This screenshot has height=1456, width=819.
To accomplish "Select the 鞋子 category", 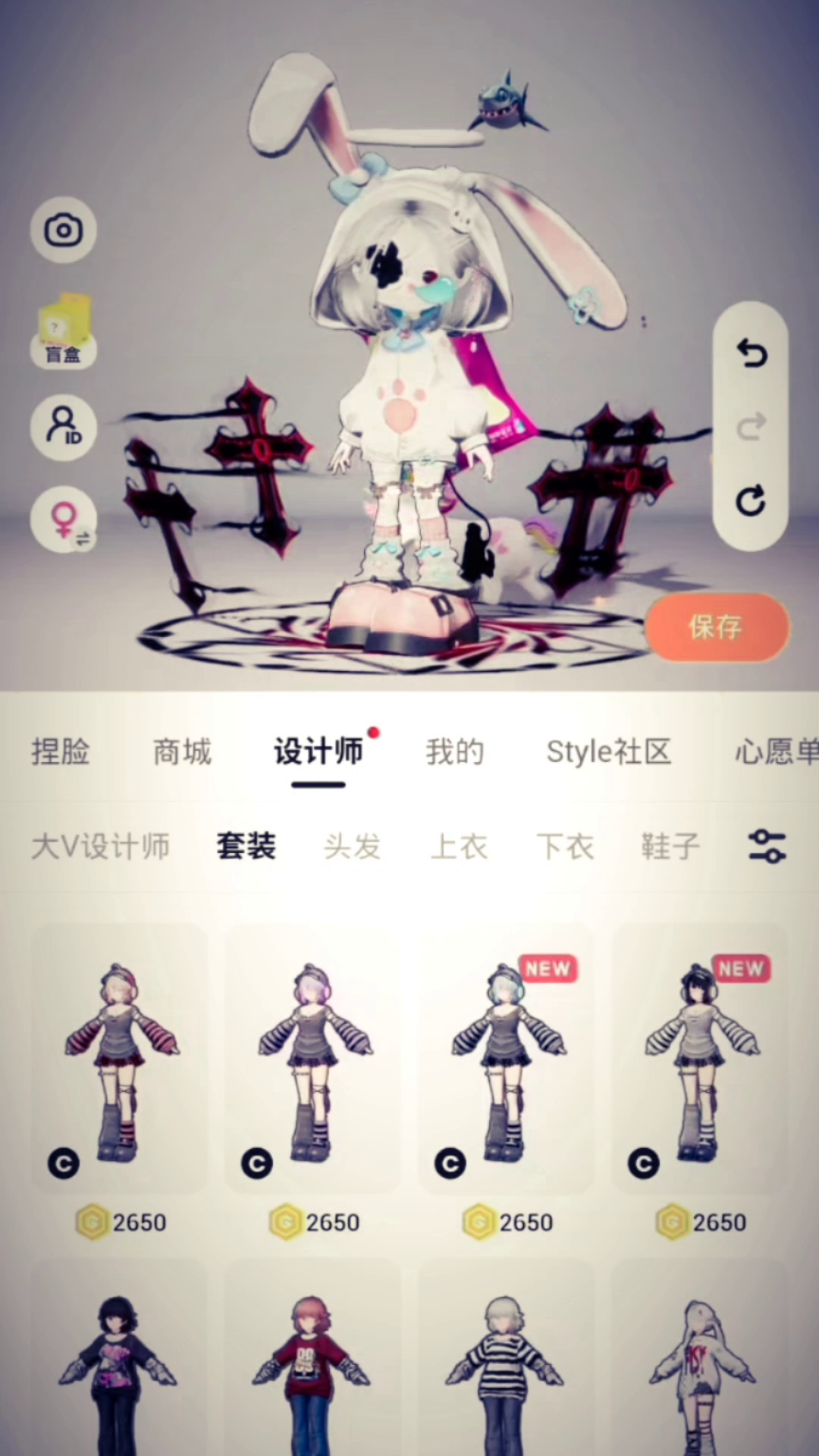I will click(x=670, y=846).
